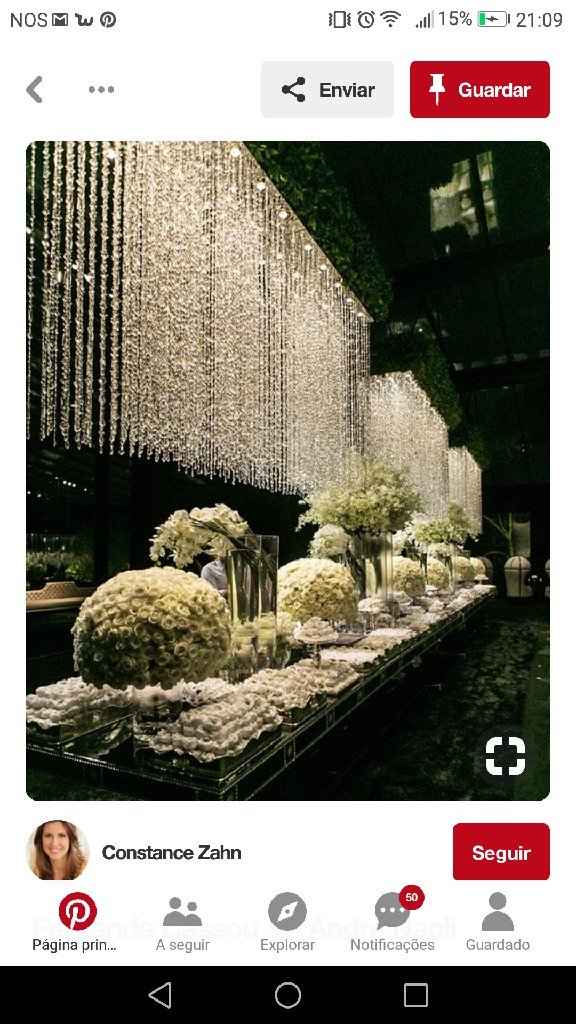The image size is (576, 1024).
Task: Tap the Enviar share button
Action: (327, 89)
